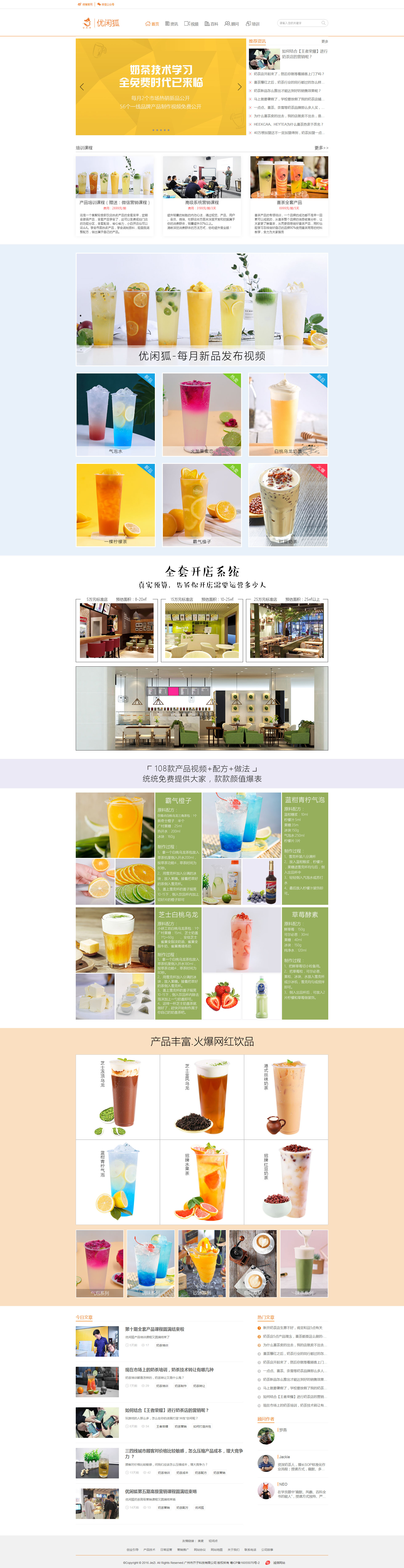Open the 首页 navigation tab
The image size is (404, 1568).
pyautogui.click(x=152, y=24)
